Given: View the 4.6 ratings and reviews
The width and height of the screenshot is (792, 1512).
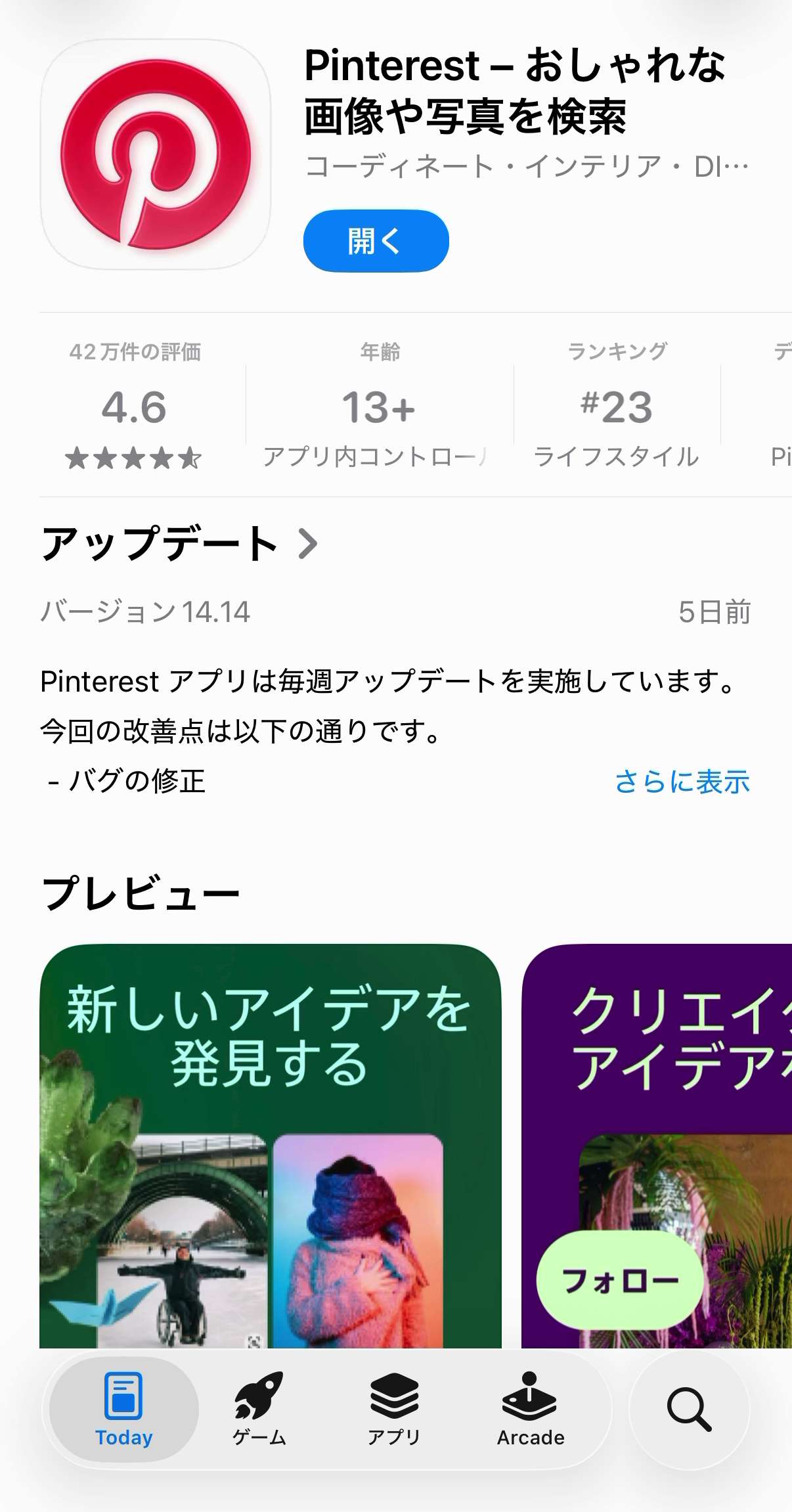Looking at the screenshot, I should click(x=135, y=407).
